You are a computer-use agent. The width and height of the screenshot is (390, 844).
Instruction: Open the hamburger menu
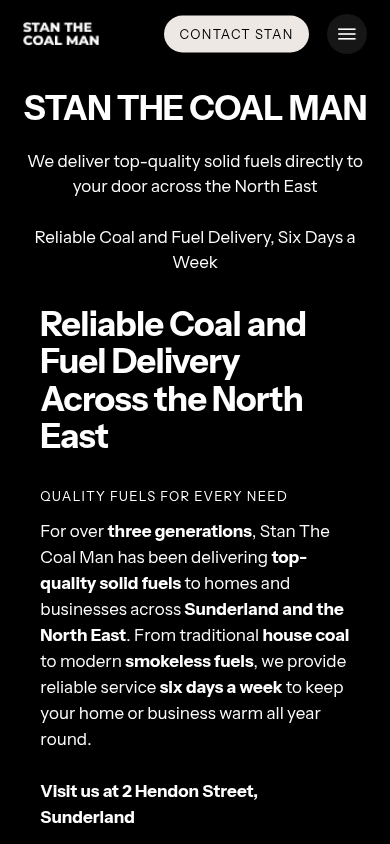[x=347, y=34]
